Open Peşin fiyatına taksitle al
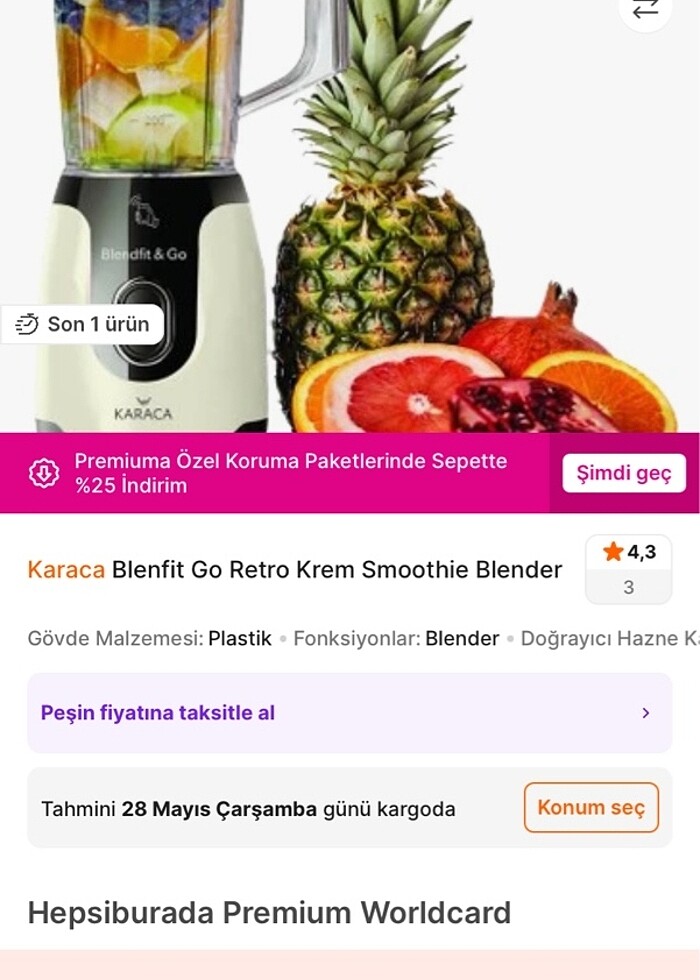The image size is (700, 980). point(349,713)
